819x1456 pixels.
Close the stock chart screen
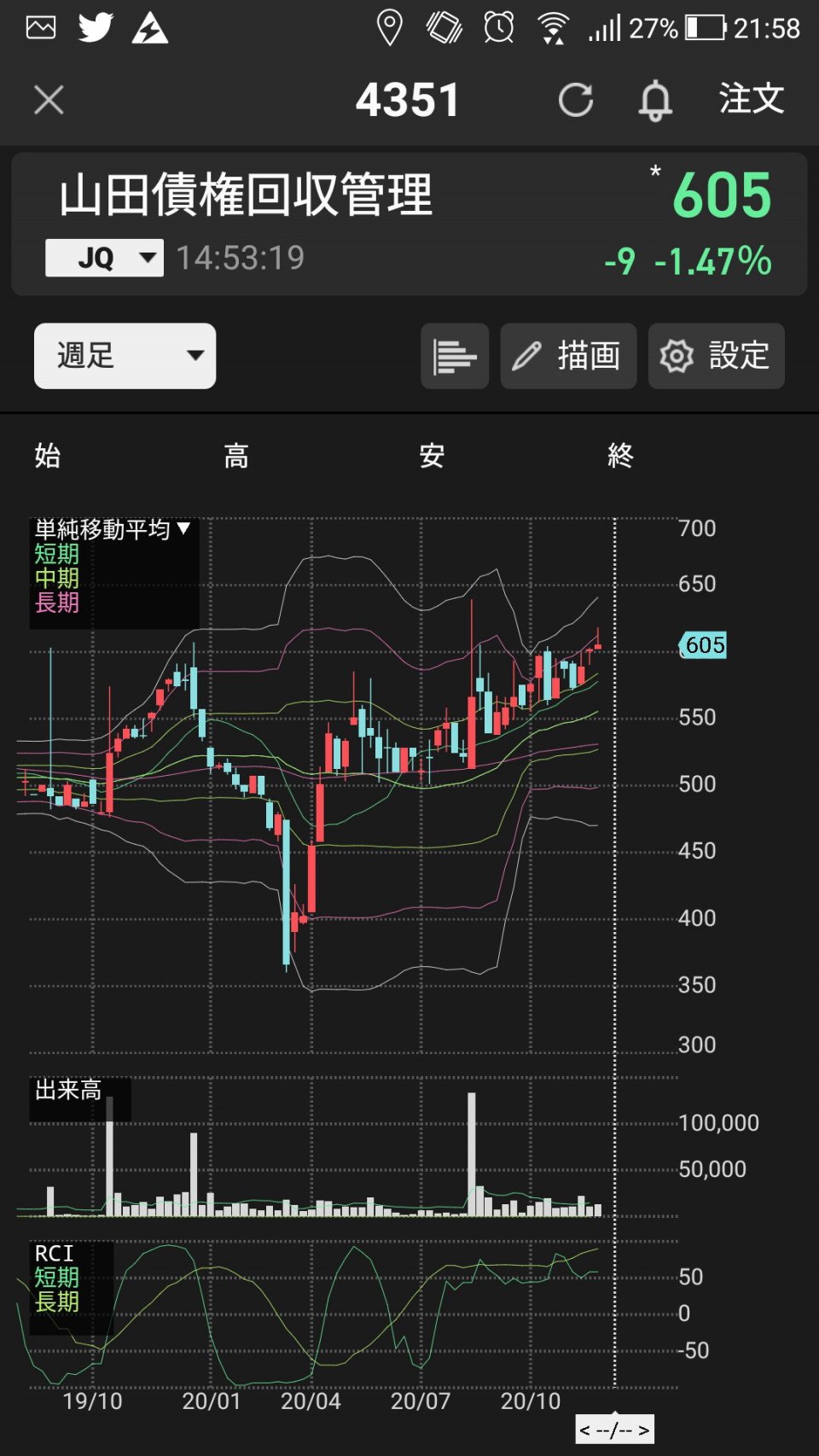coord(49,100)
